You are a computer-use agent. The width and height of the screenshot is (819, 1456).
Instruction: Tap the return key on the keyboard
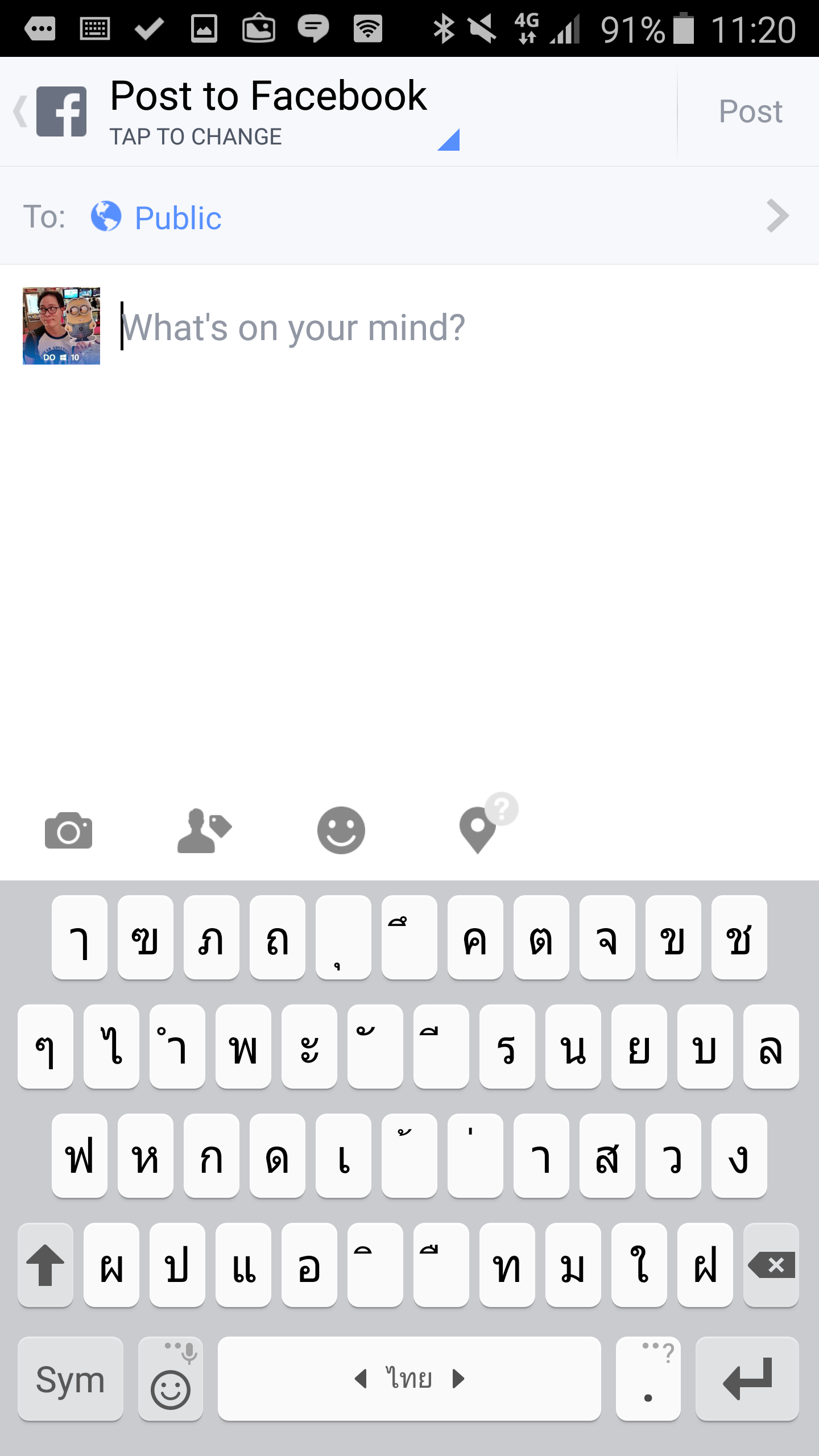pyautogui.click(x=747, y=1379)
